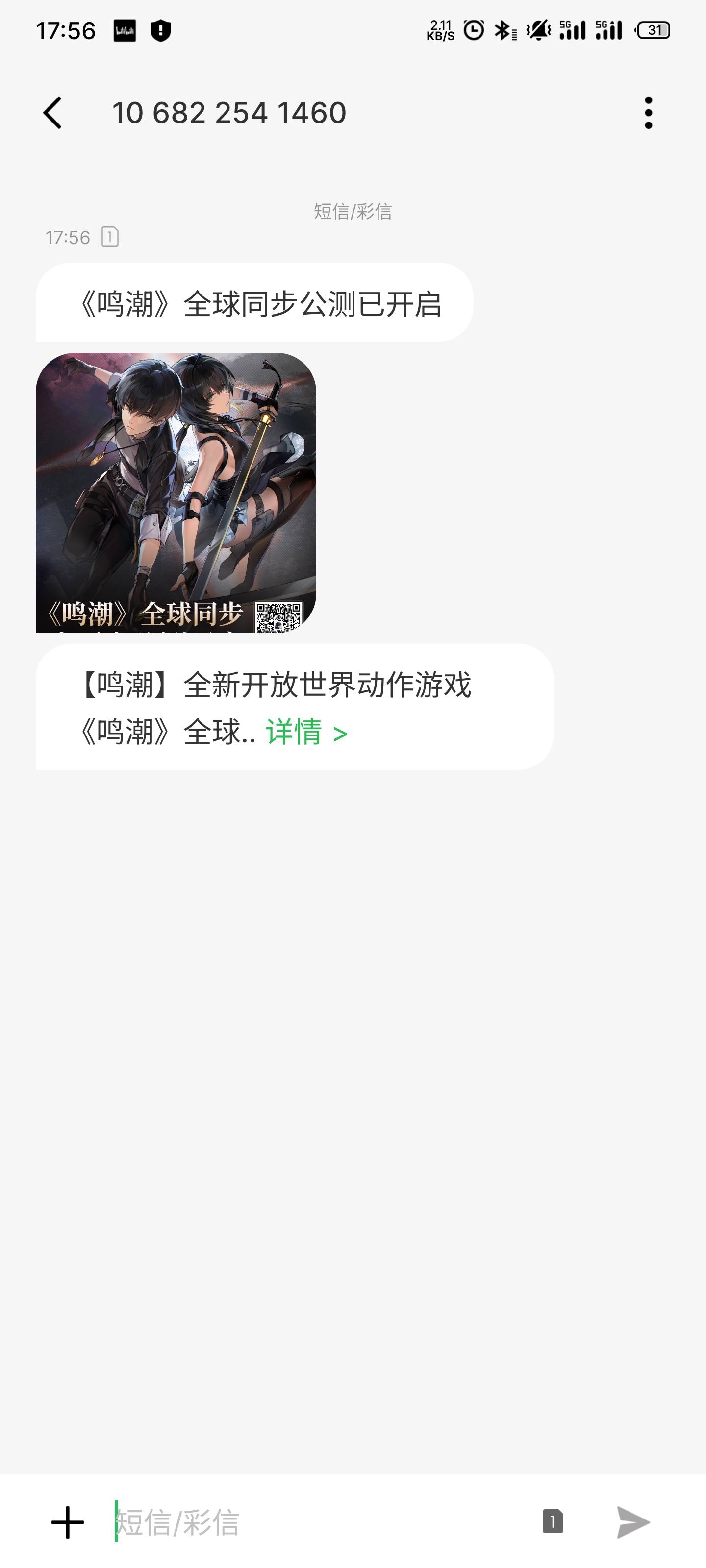Screen dimensions: 706x1568
Task: Open the three-dot overflow menu
Action: (648, 113)
